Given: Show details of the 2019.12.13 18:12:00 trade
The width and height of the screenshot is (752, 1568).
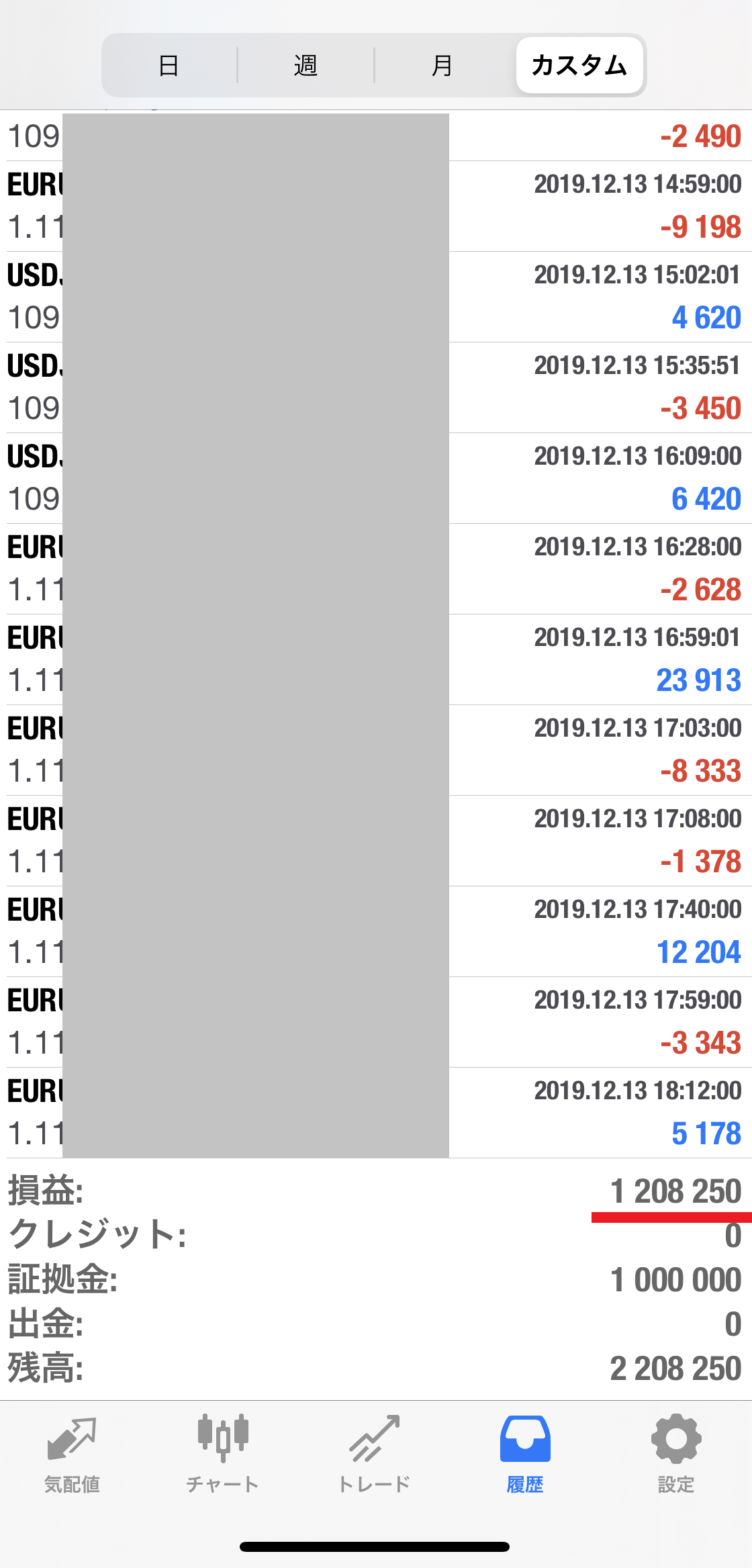Looking at the screenshot, I should pos(376,1113).
